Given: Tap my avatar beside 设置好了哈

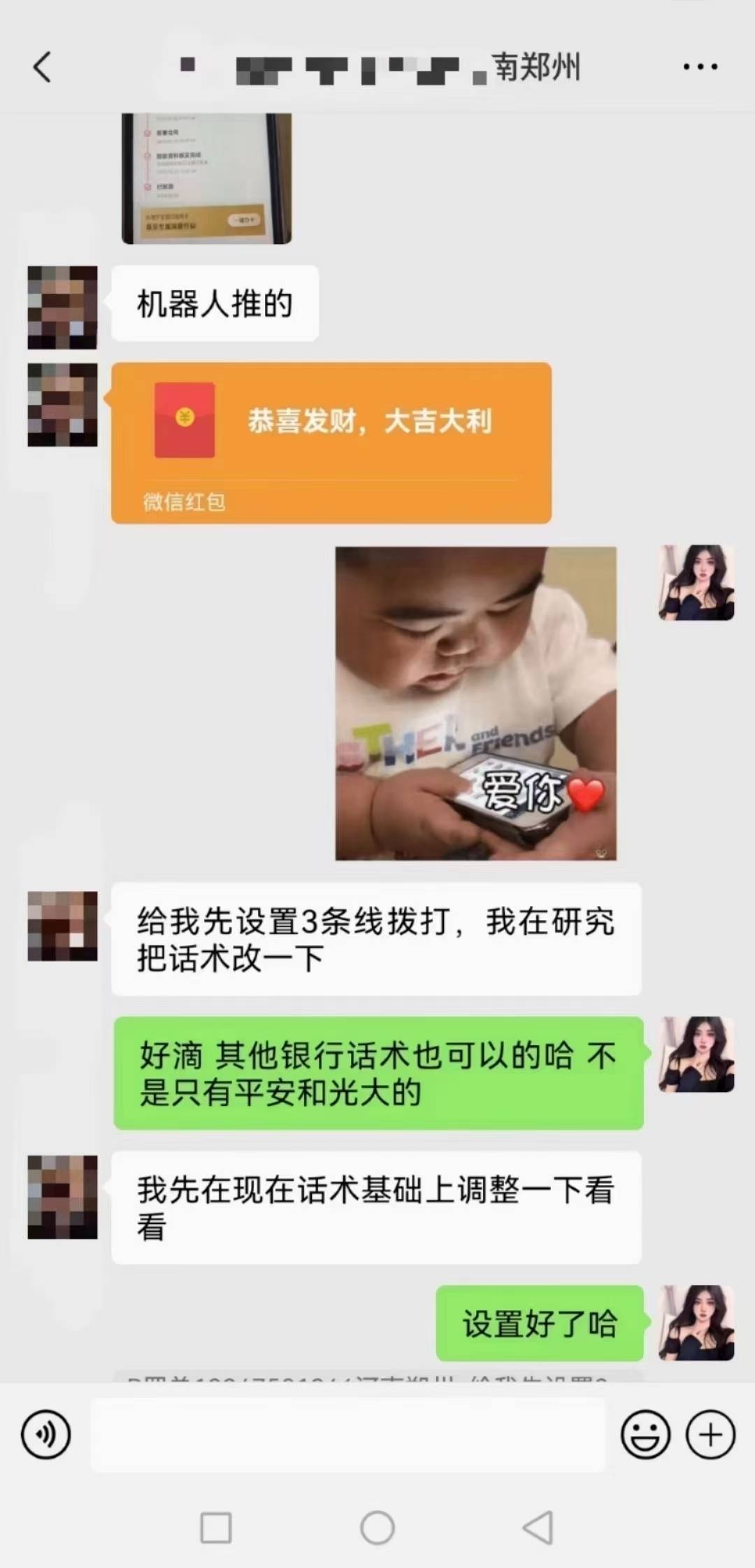Looking at the screenshot, I should click(x=696, y=1323).
